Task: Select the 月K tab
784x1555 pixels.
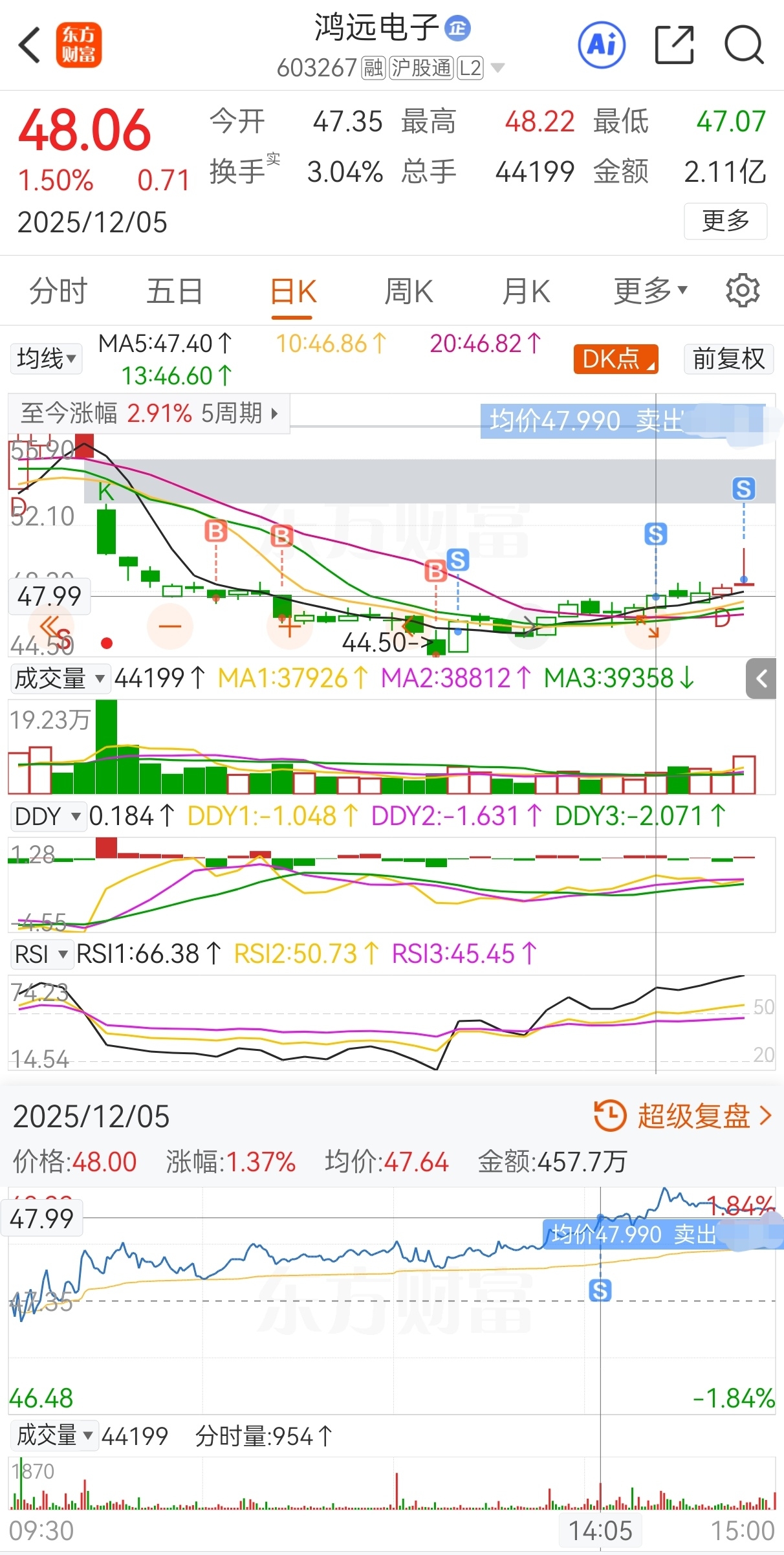Action: pos(526,291)
